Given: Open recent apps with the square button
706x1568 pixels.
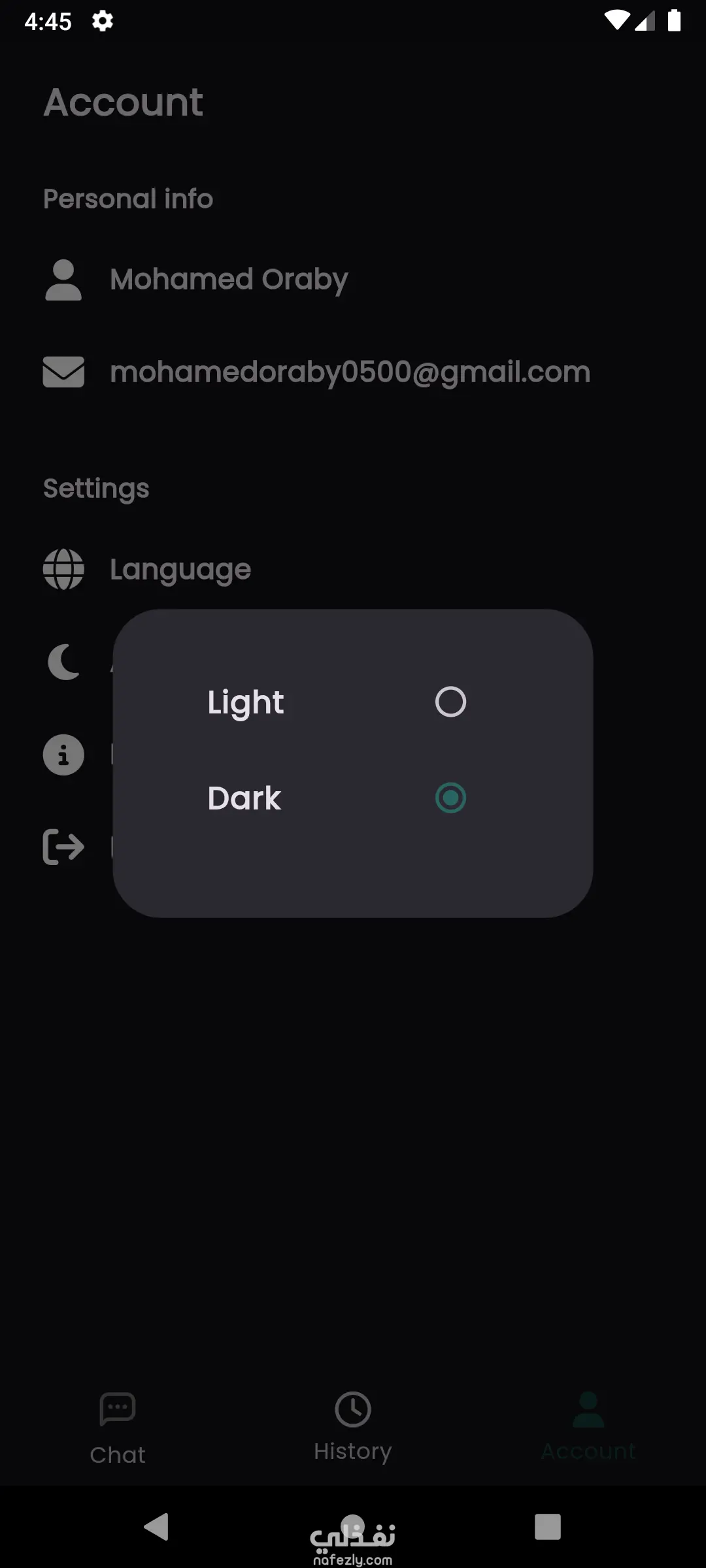Looking at the screenshot, I should [x=547, y=1527].
